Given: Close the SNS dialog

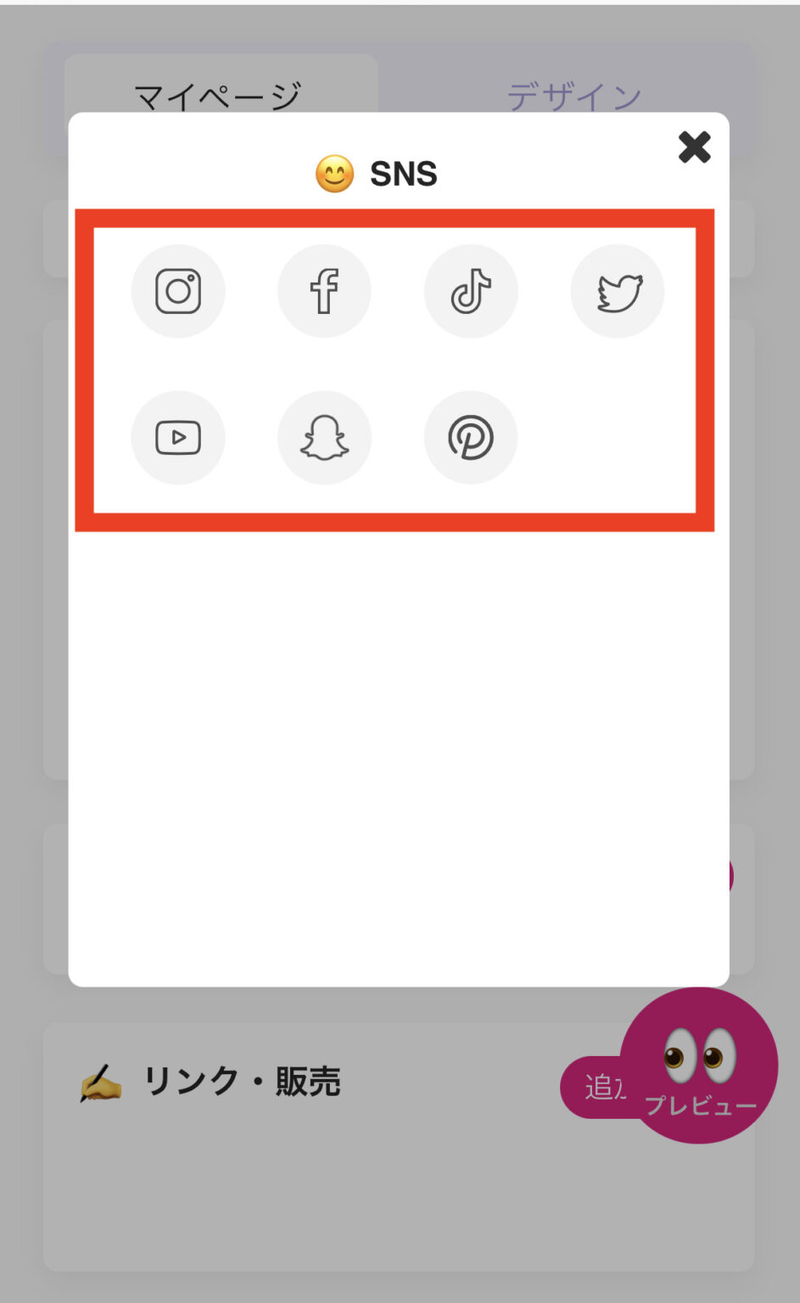Looking at the screenshot, I should point(694,148).
